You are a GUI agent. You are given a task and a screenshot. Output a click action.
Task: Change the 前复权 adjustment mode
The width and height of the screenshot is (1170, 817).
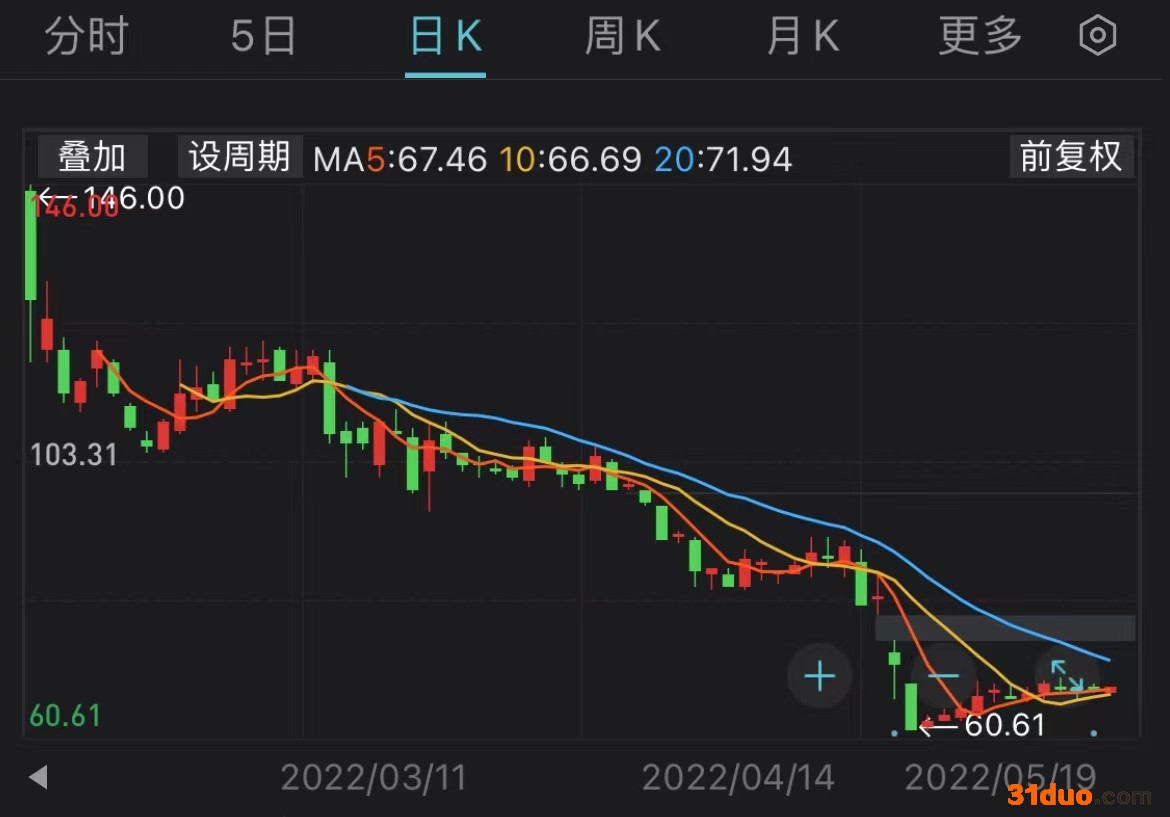tap(1071, 157)
